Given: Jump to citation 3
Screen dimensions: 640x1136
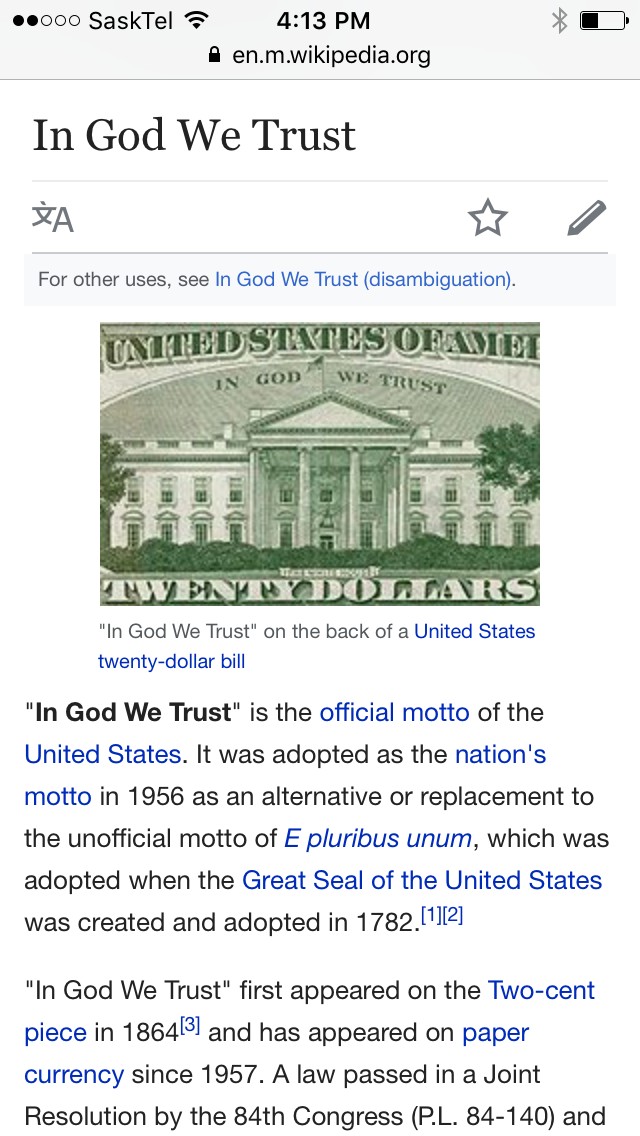Looking at the screenshot, I should tap(190, 1026).
